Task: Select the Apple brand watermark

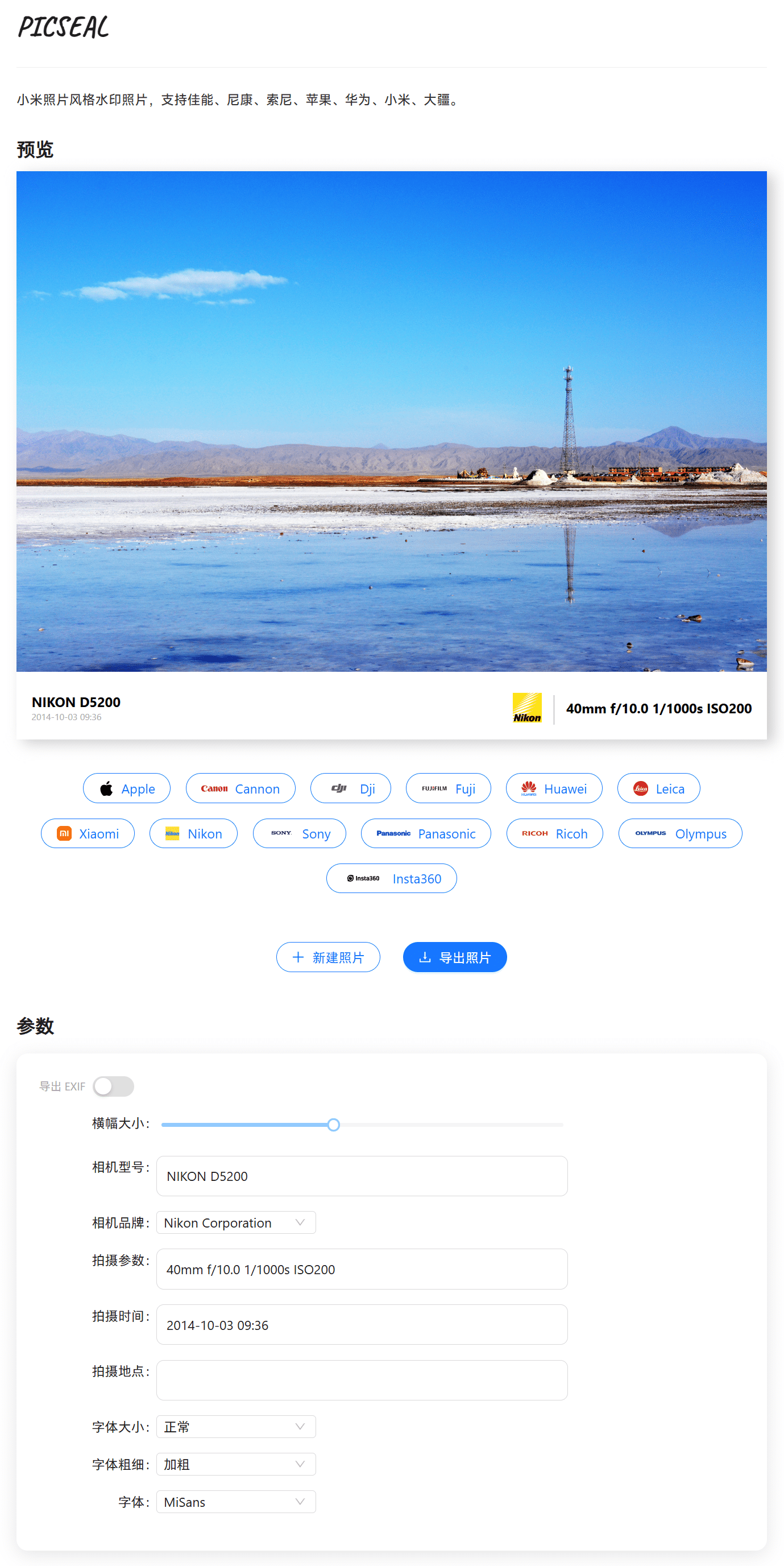Action: tap(126, 788)
